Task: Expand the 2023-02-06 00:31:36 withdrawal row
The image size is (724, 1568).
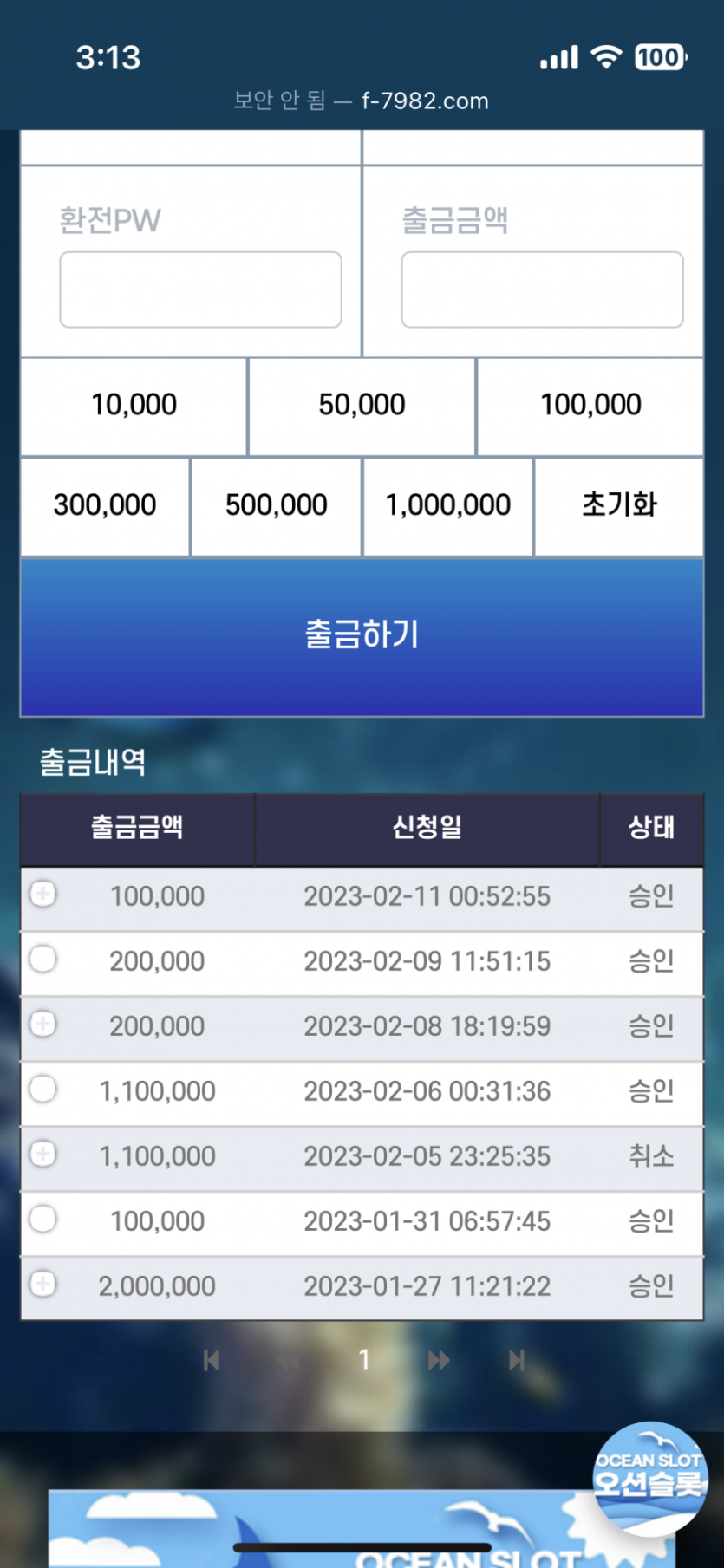Action: pyautogui.click(x=42, y=1089)
